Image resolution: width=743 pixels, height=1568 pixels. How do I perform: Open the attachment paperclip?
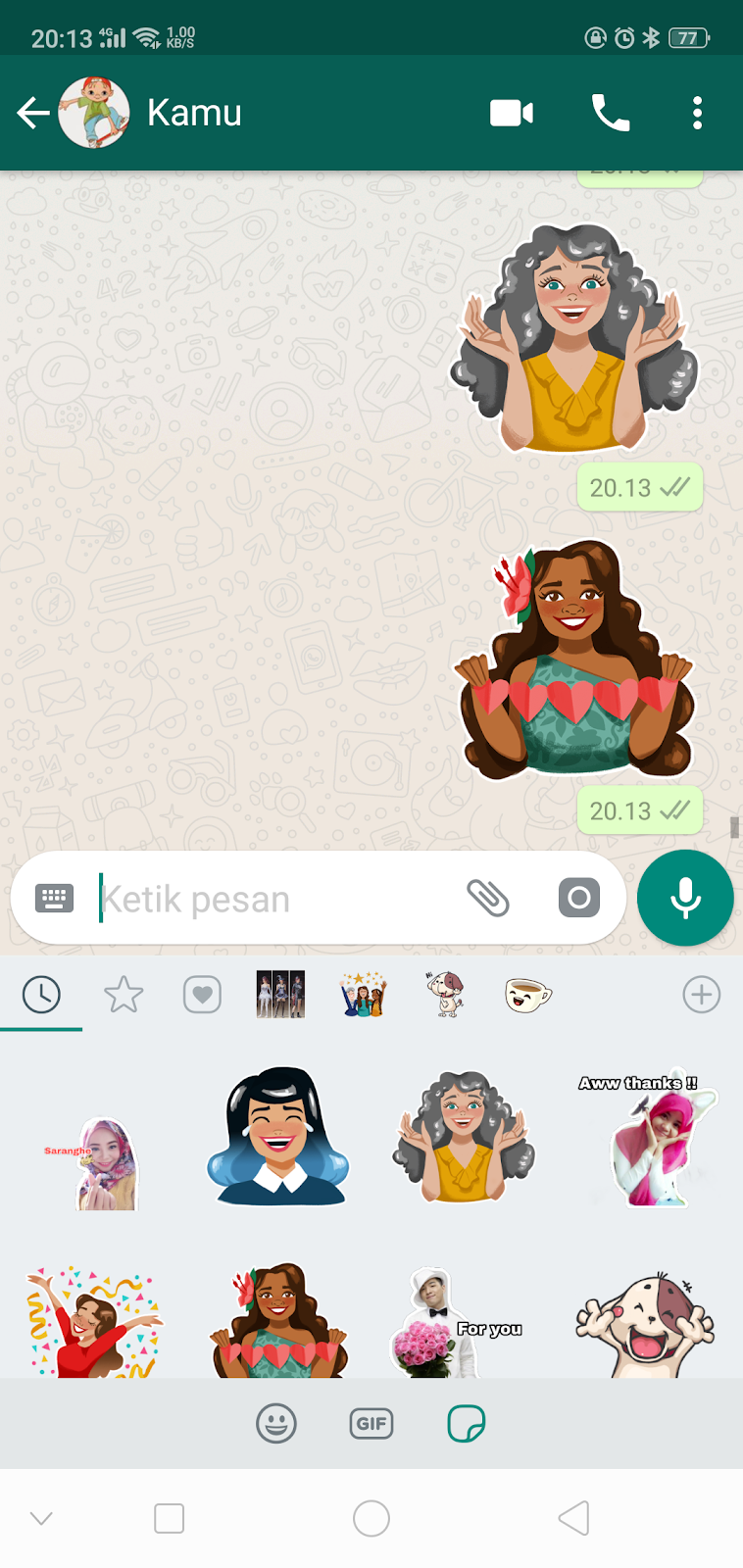(x=487, y=898)
